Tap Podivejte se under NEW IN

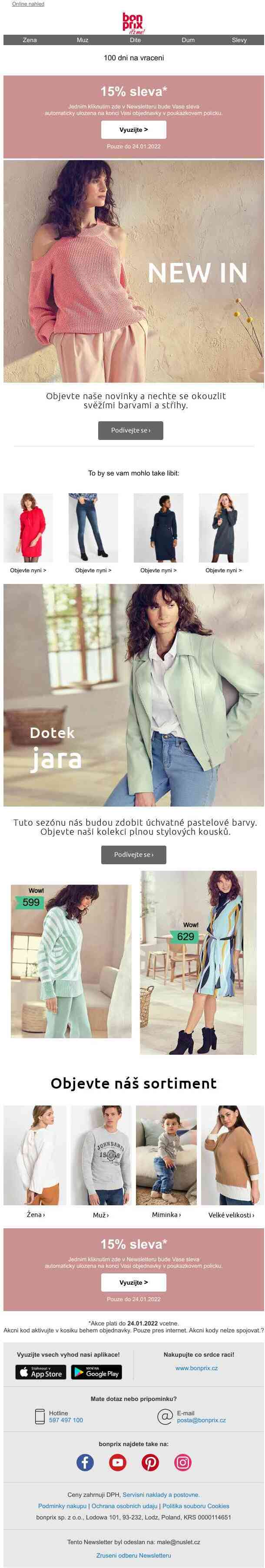[x=130, y=430]
